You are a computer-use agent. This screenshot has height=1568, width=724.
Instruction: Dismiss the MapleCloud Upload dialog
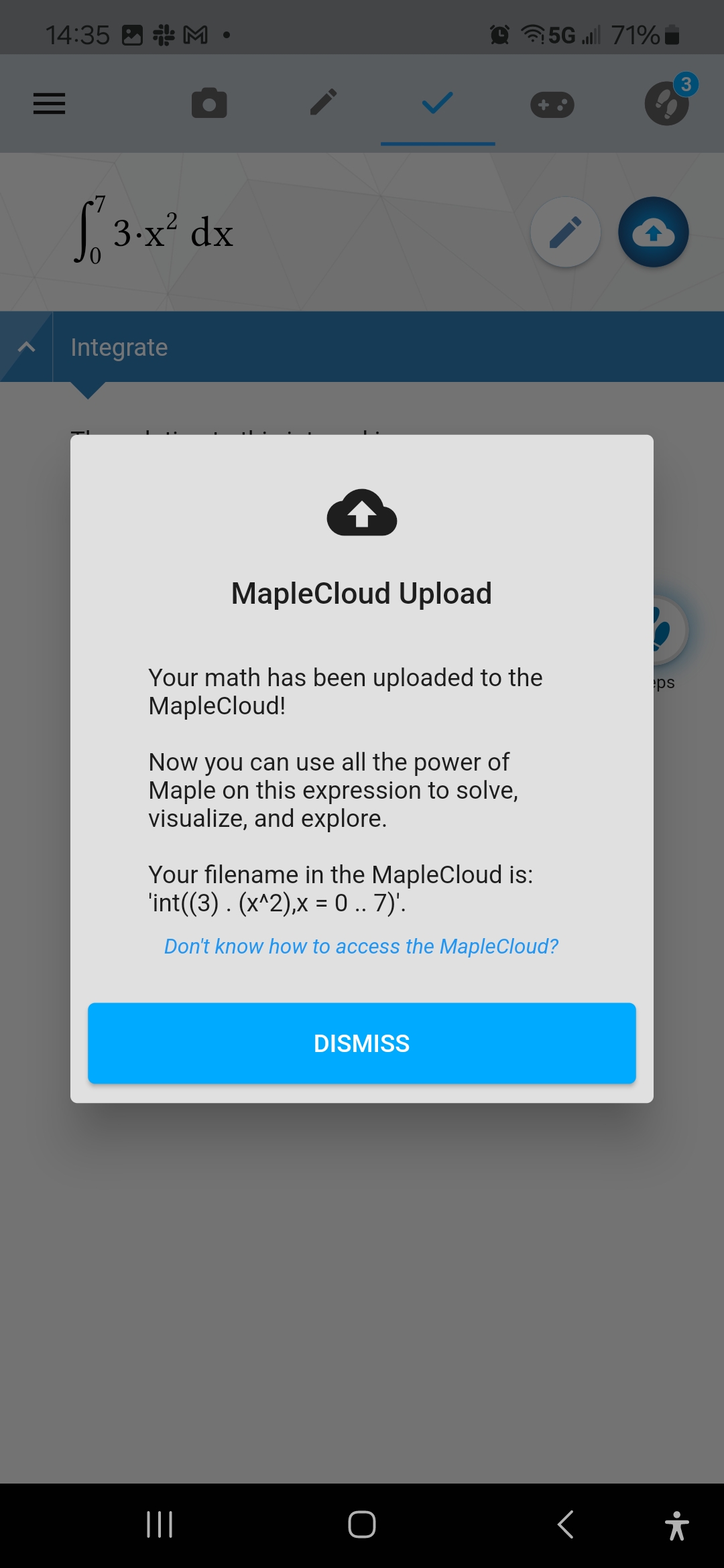pyautogui.click(x=362, y=1043)
